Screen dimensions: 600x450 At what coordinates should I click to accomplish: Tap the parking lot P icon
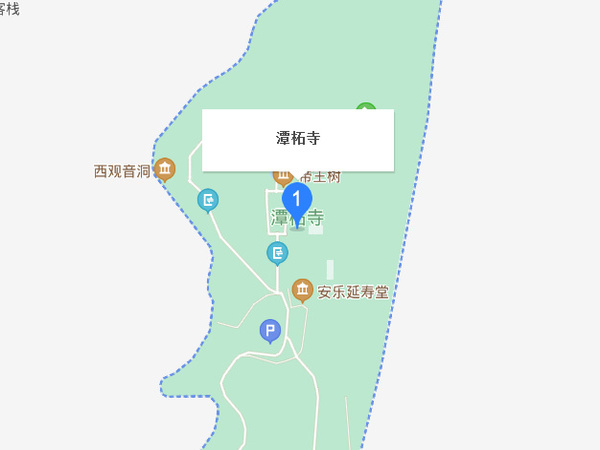click(x=270, y=330)
